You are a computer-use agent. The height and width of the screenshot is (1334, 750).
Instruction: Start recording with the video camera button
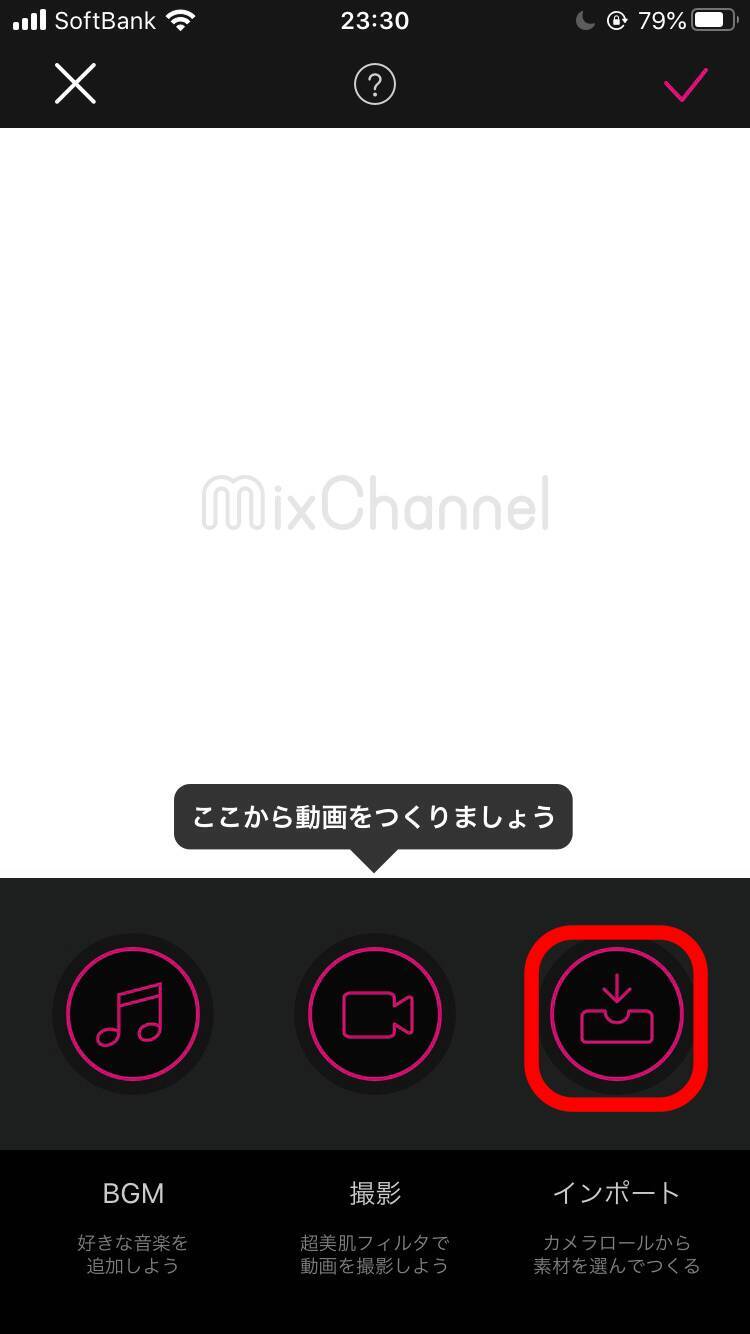pos(375,1014)
